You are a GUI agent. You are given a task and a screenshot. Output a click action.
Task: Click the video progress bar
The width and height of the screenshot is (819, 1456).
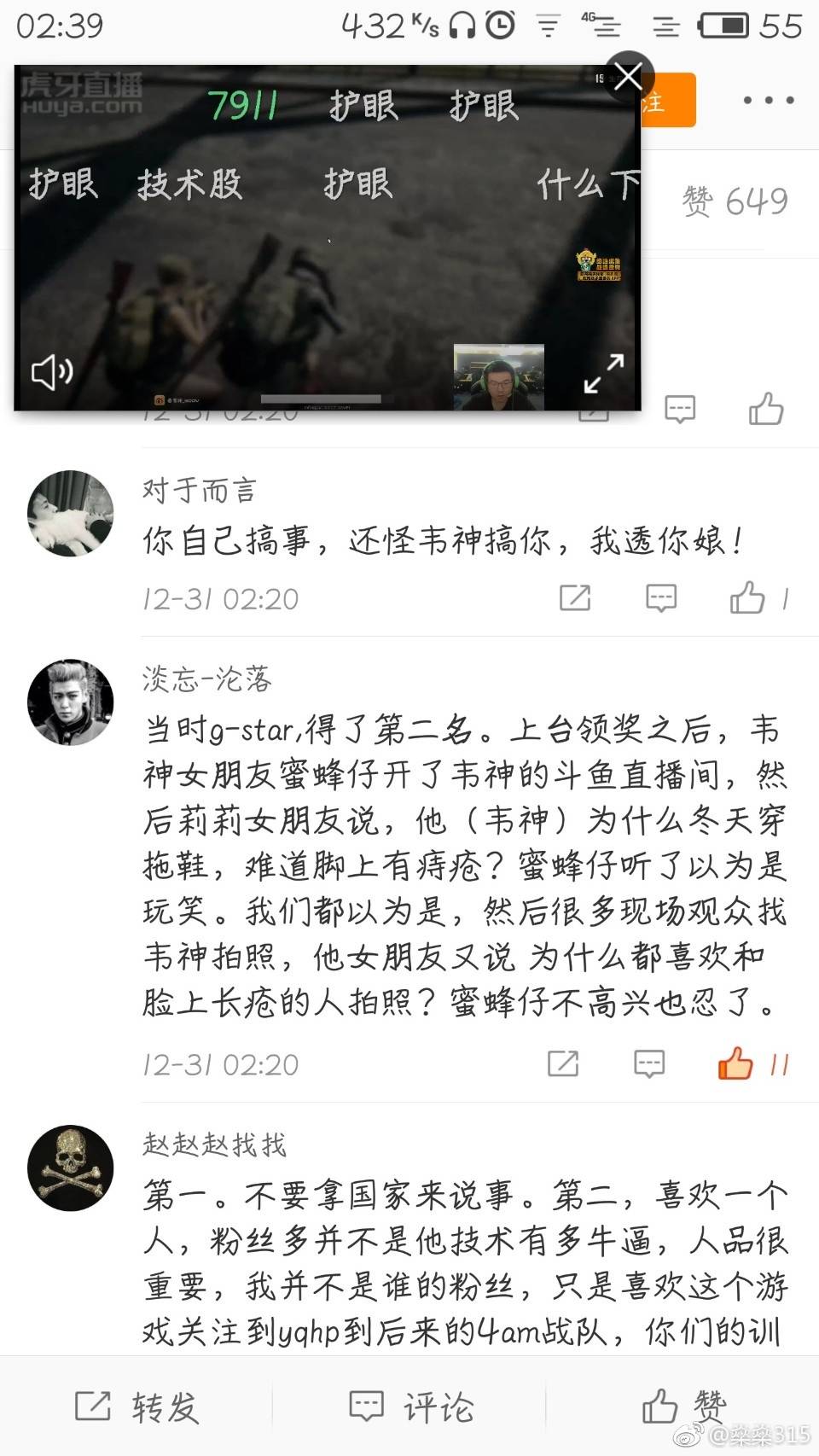point(322,397)
